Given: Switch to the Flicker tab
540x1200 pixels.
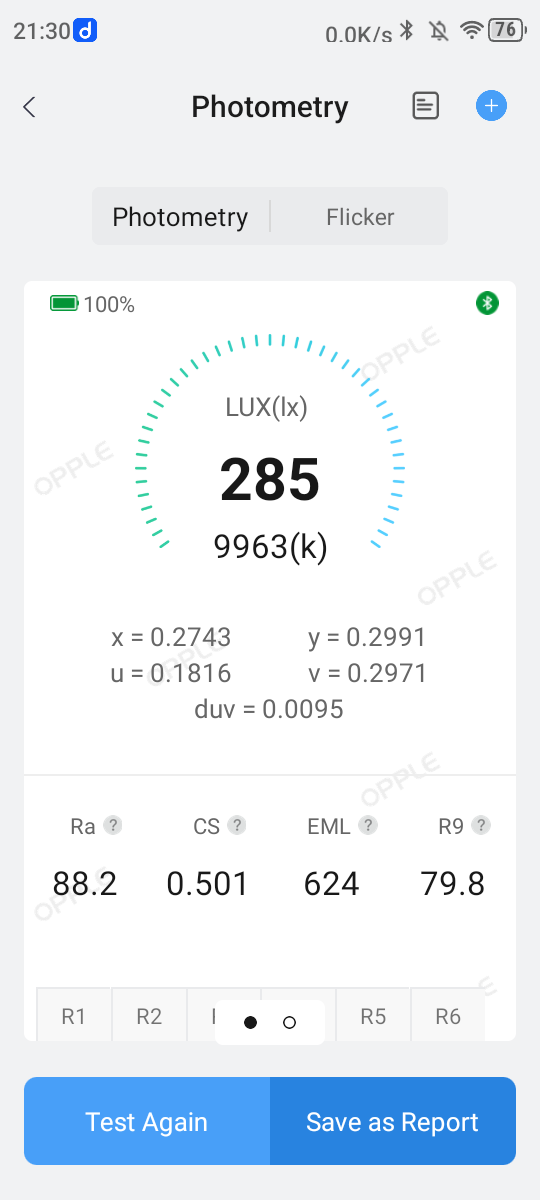Looking at the screenshot, I should 360,217.
